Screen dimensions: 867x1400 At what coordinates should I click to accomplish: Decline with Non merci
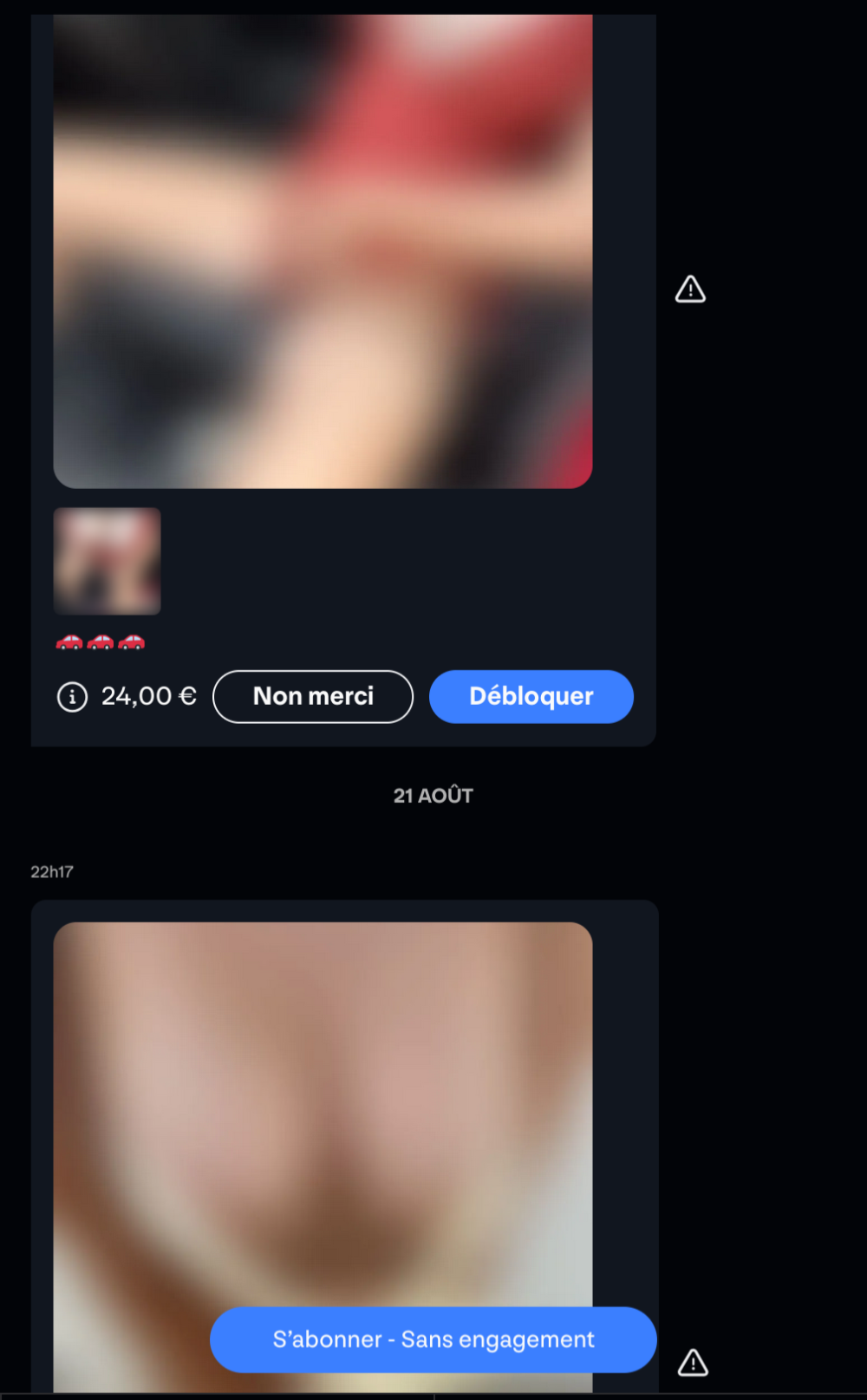(x=312, y=696)
